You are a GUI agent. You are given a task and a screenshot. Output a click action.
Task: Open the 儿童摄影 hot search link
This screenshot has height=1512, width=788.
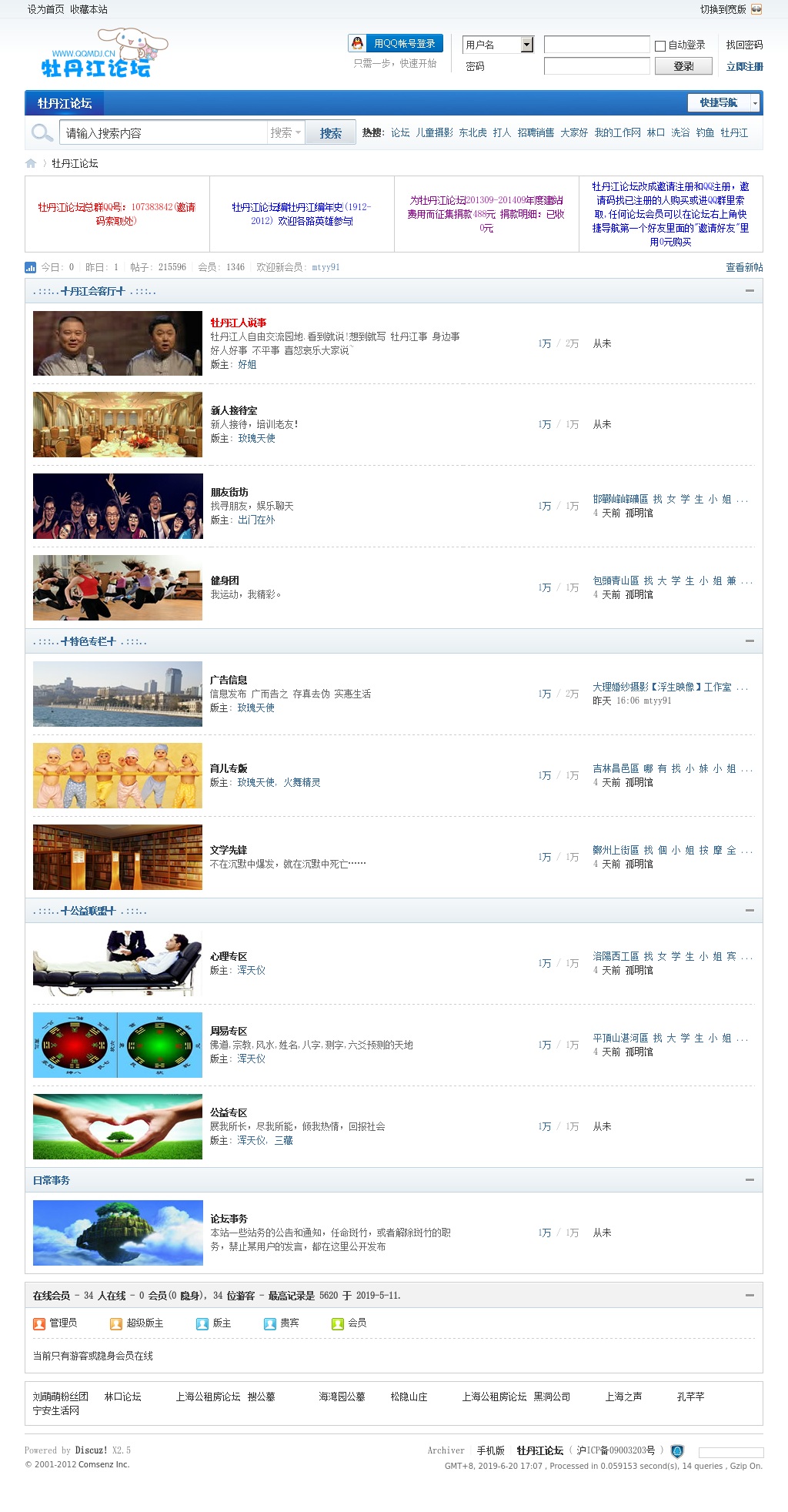coord(434,132)
